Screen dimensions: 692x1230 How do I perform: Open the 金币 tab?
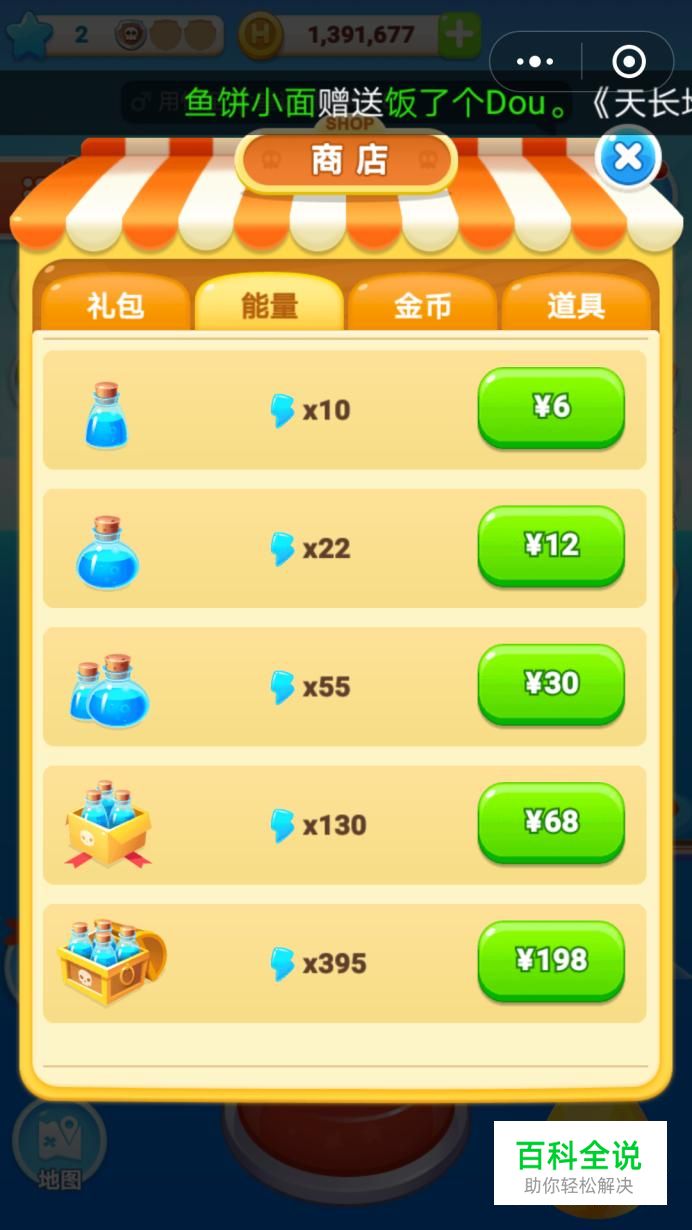click(422, 305)
